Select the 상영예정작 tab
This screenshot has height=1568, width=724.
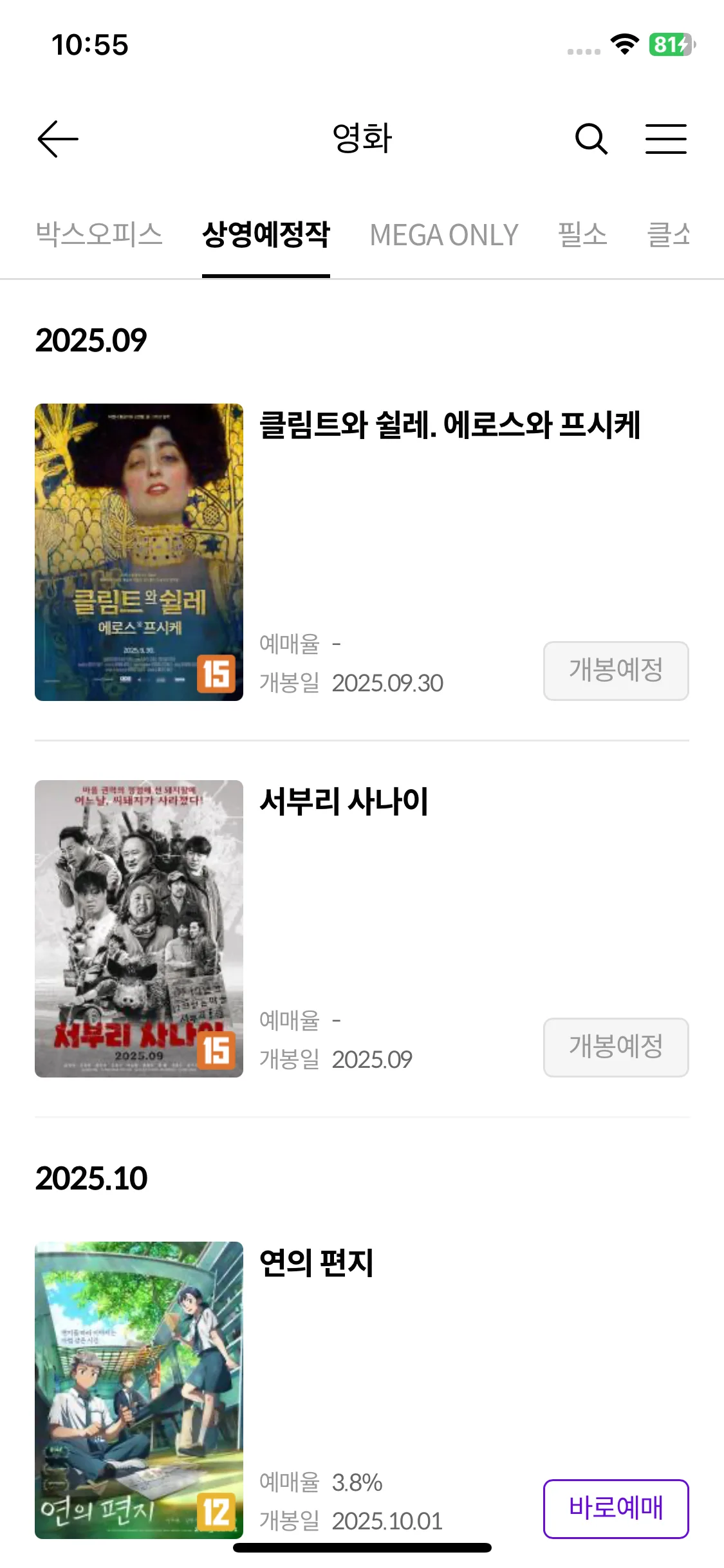(x=266, y=234)
